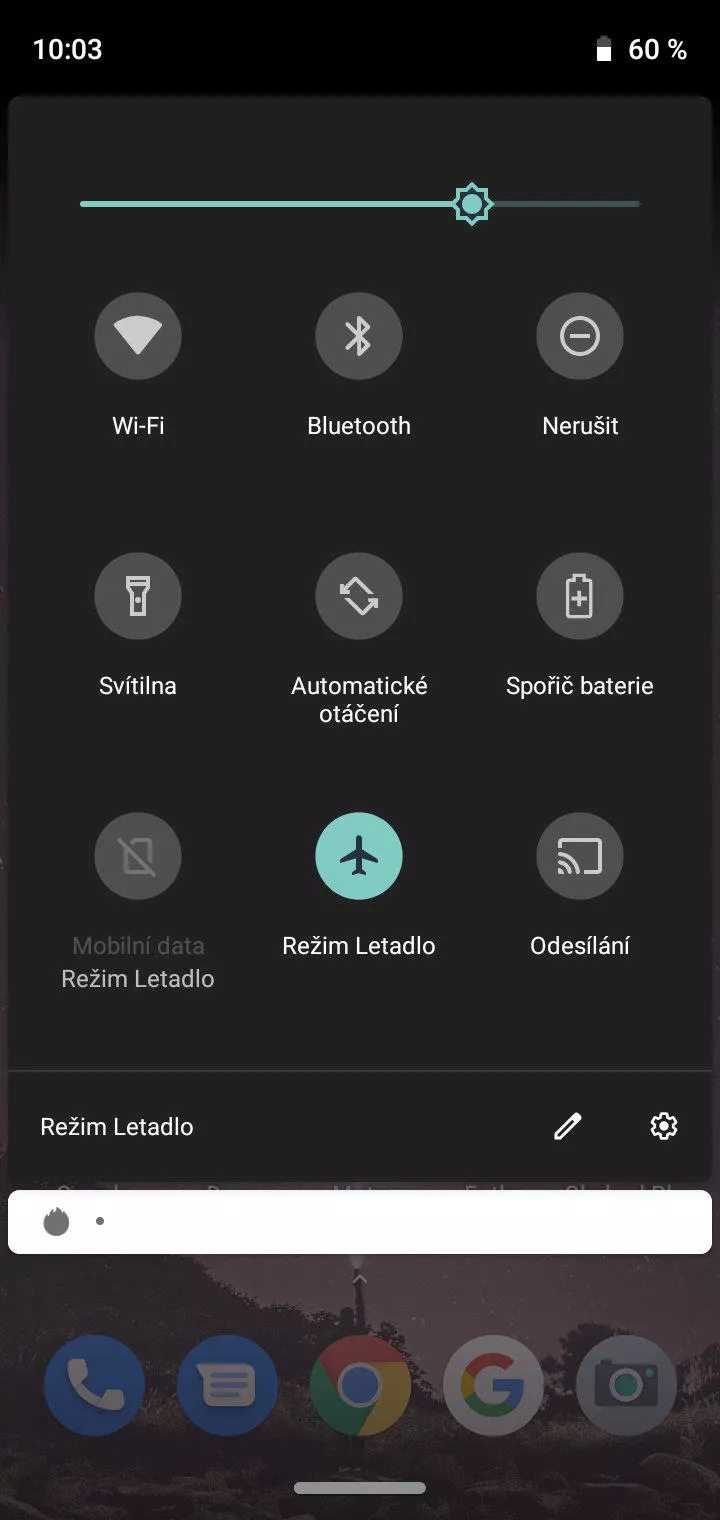Tap a point on the brightness slider
Screen dimensions: 720x1520
point(360,204)
